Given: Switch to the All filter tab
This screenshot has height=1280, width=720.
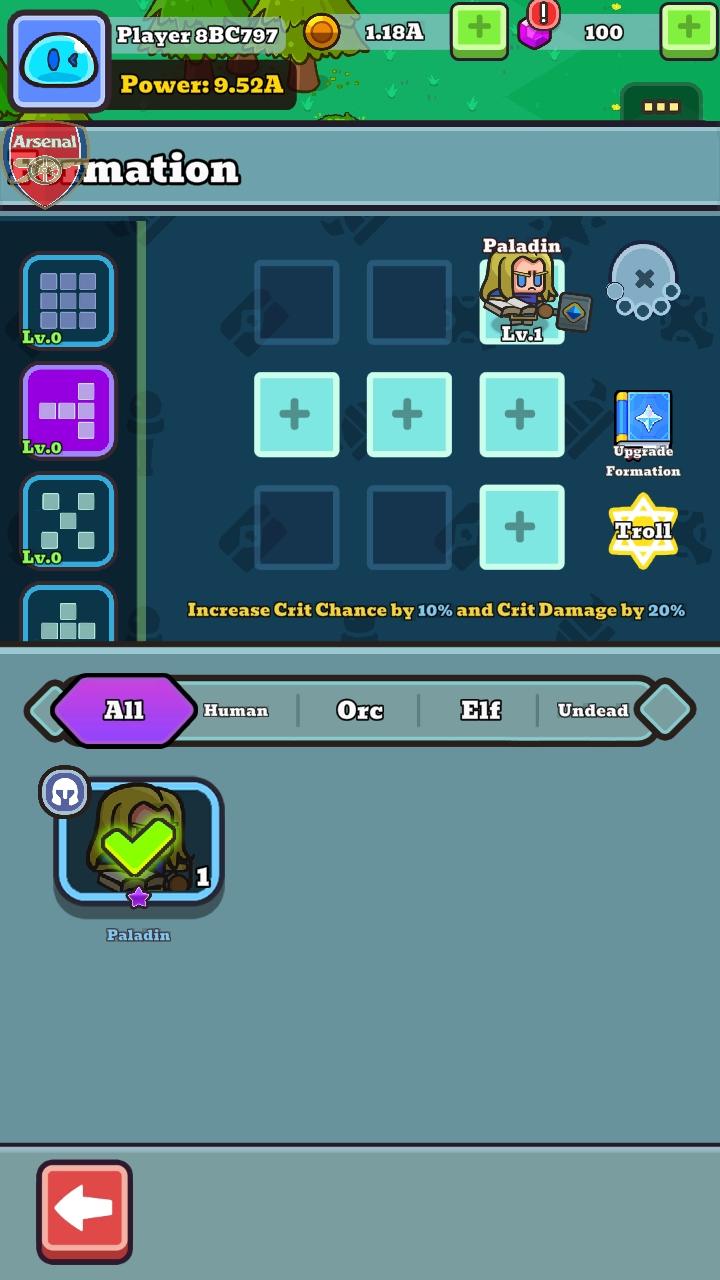Looking at the screenshot, I should [x=124, y=710].
